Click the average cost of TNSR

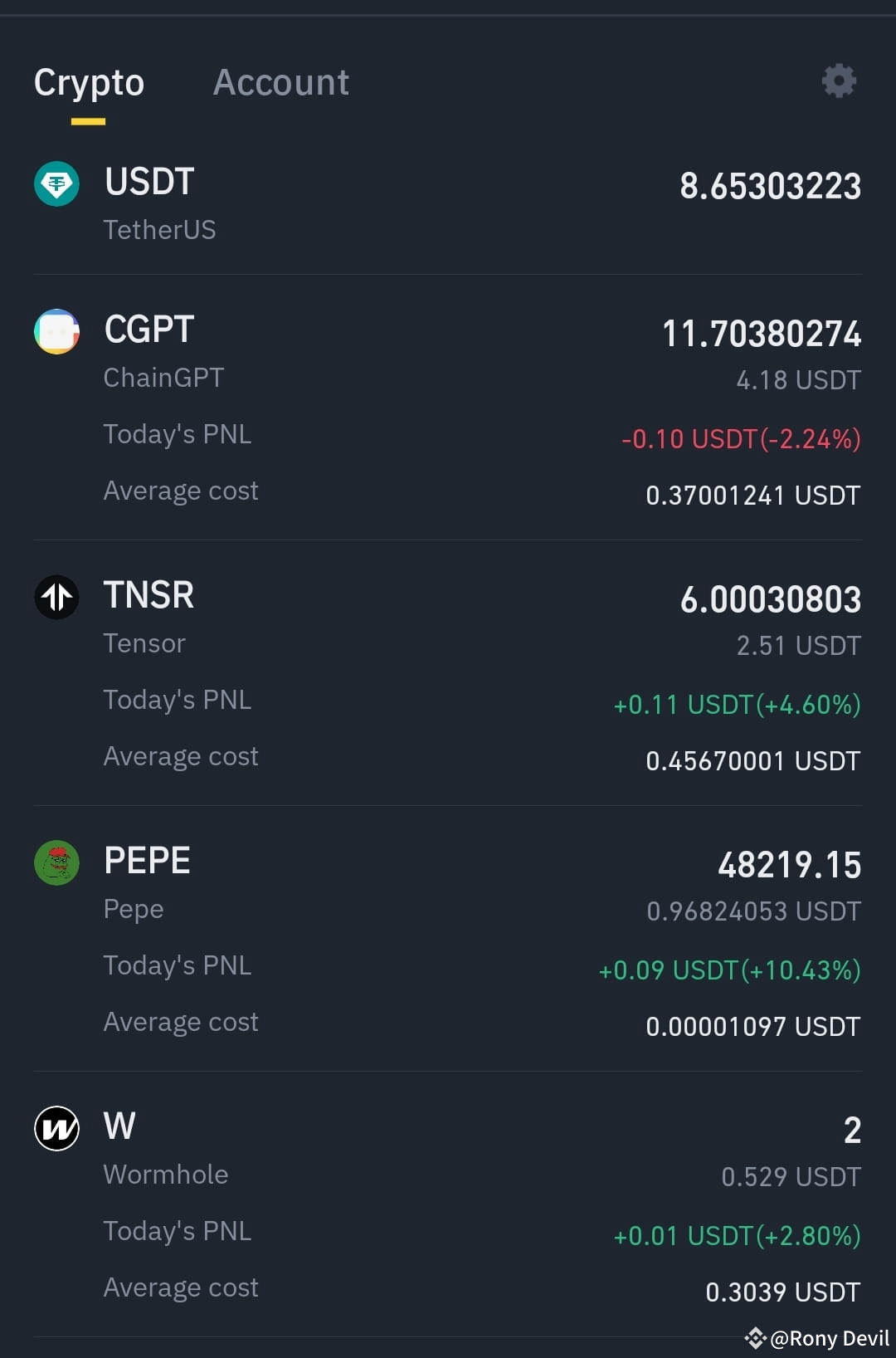coord(752,760)
